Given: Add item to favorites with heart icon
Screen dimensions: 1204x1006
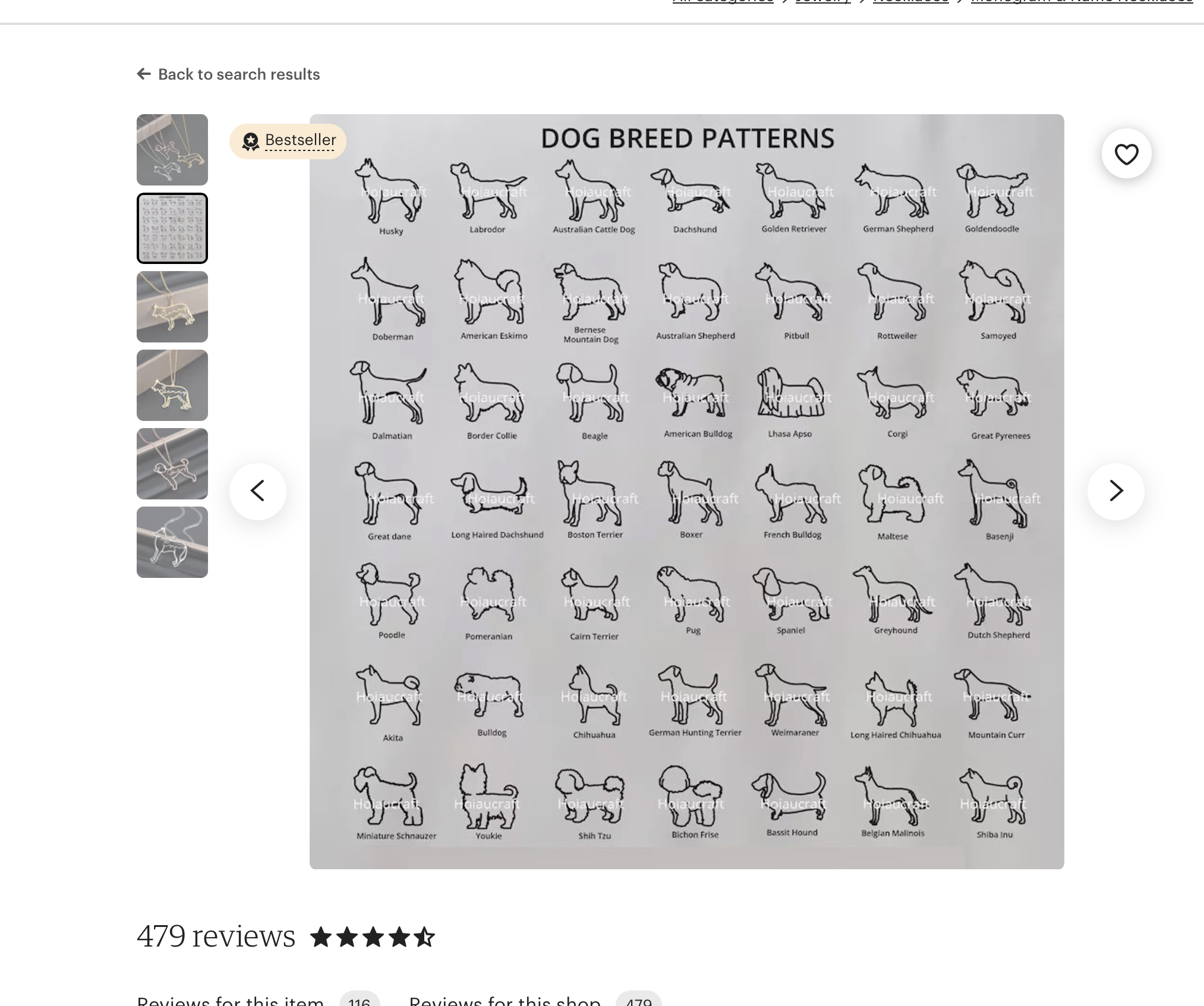Looking at the screenshot, I should [x=1126, y=154].
